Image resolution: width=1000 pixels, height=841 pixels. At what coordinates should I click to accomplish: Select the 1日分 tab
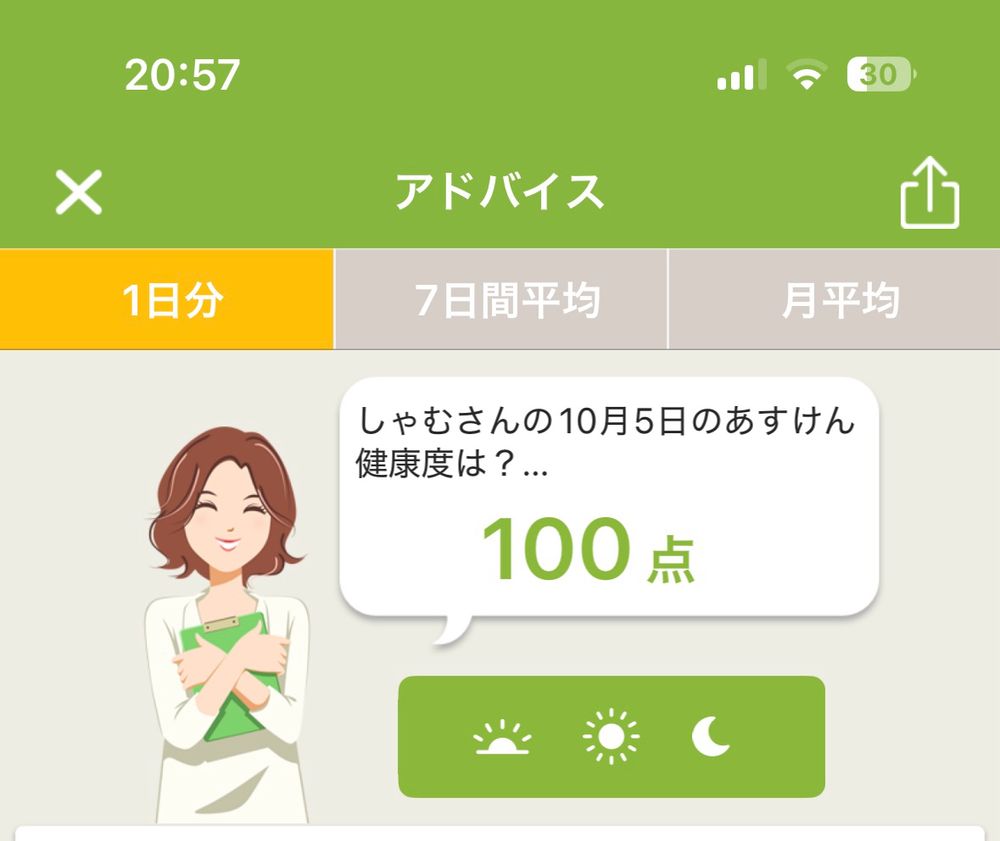point(166,299)
